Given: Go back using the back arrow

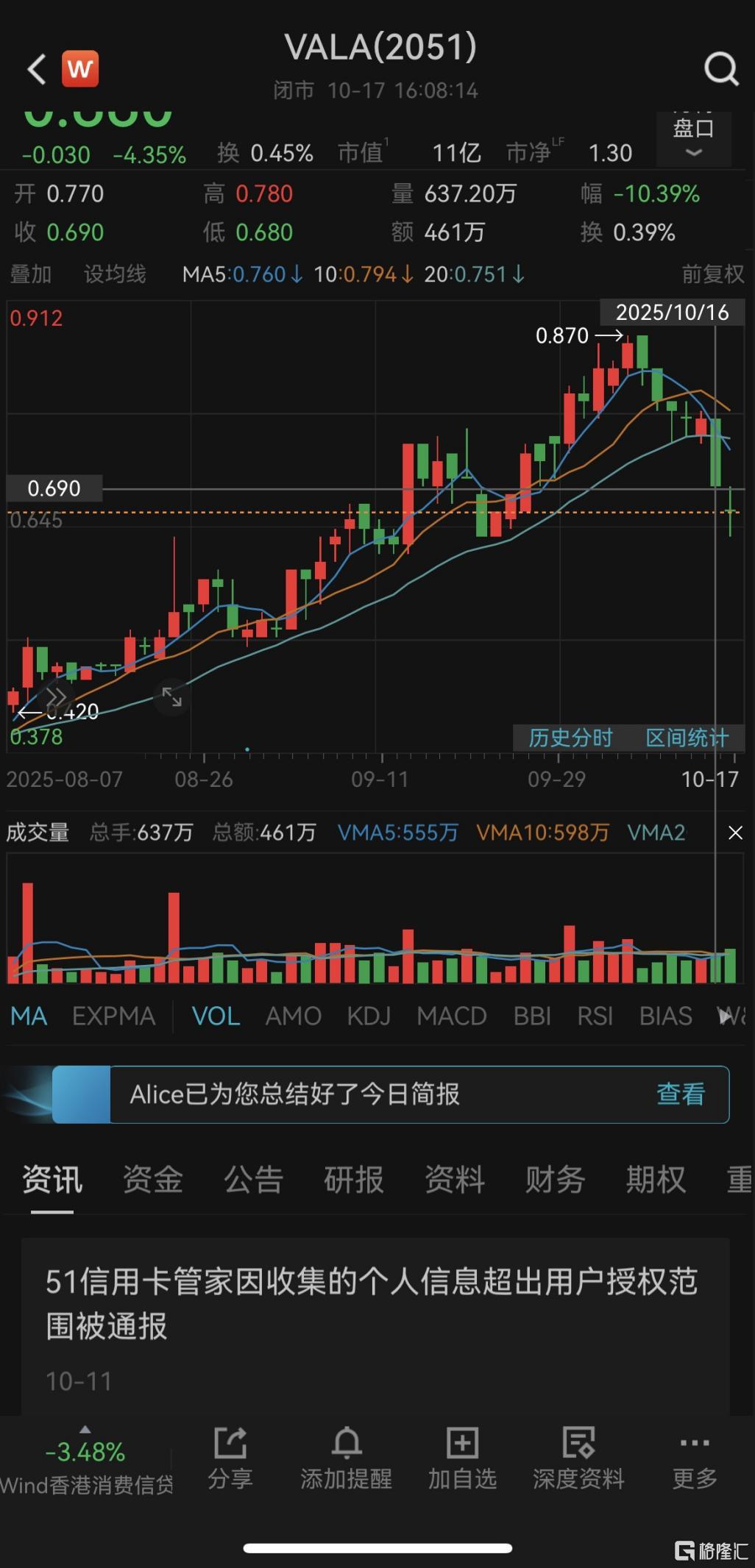Looking at the screenshot, I should click(x=35, y=68).
